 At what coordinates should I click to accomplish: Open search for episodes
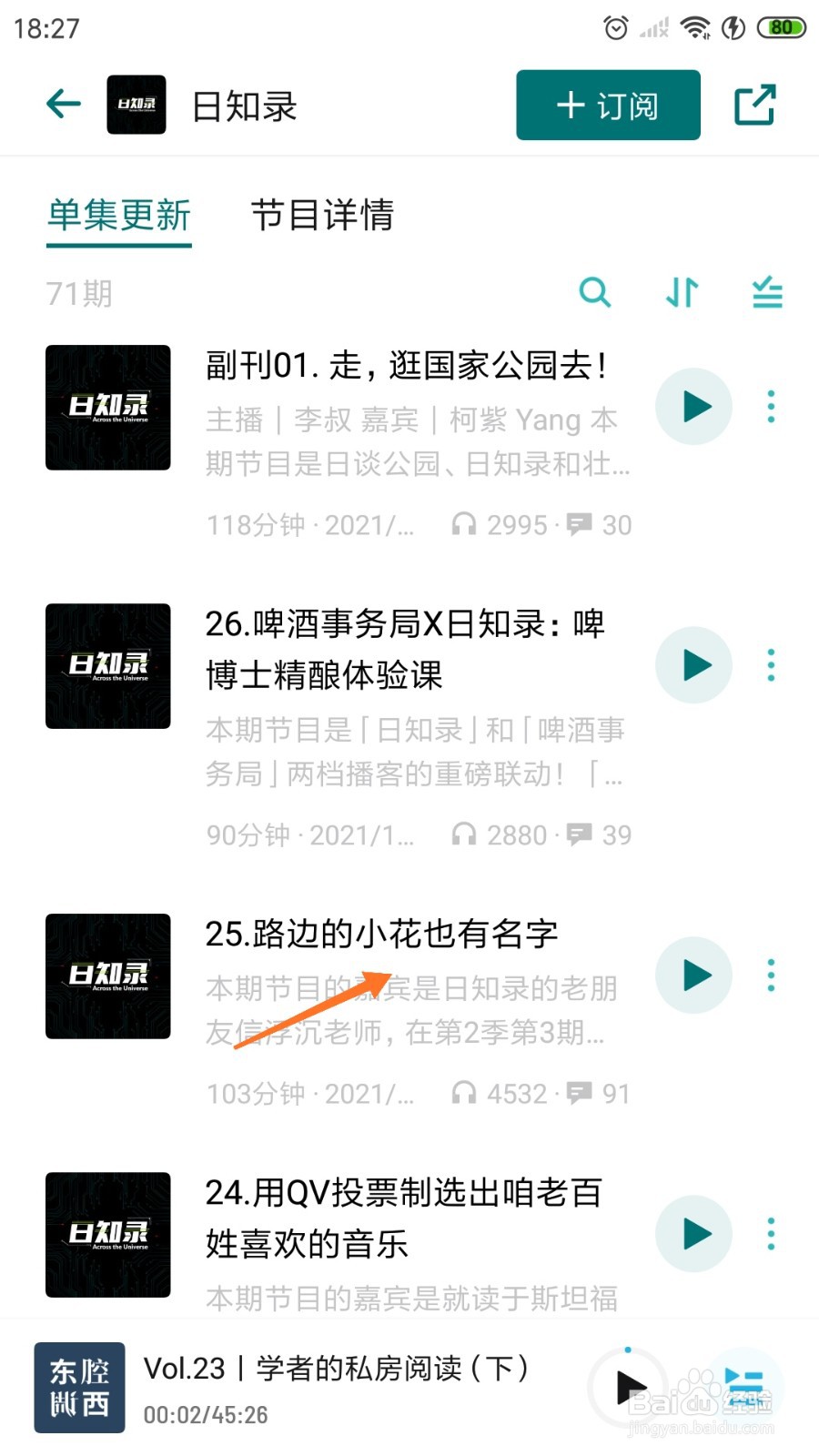596,293
